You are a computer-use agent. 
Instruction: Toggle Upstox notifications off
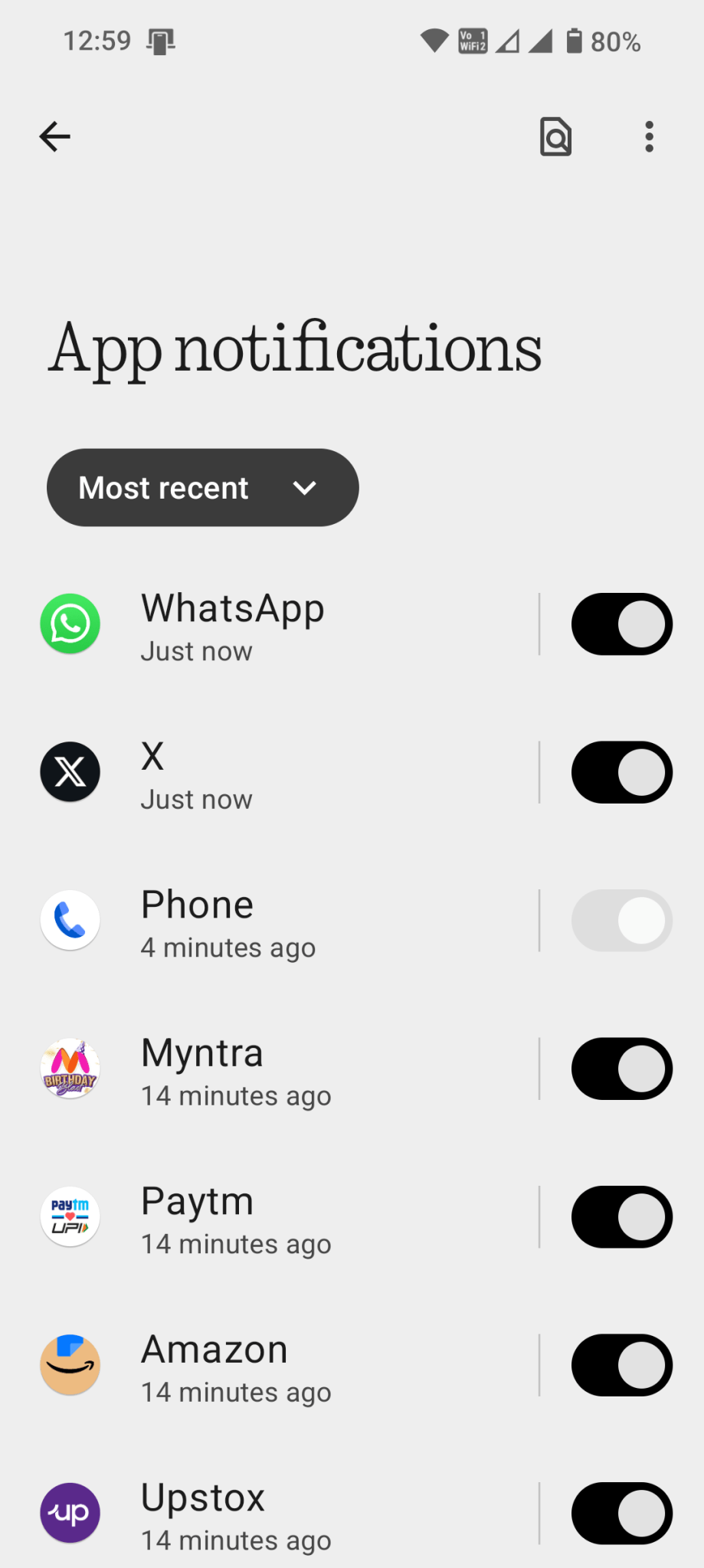point(621,1513)
